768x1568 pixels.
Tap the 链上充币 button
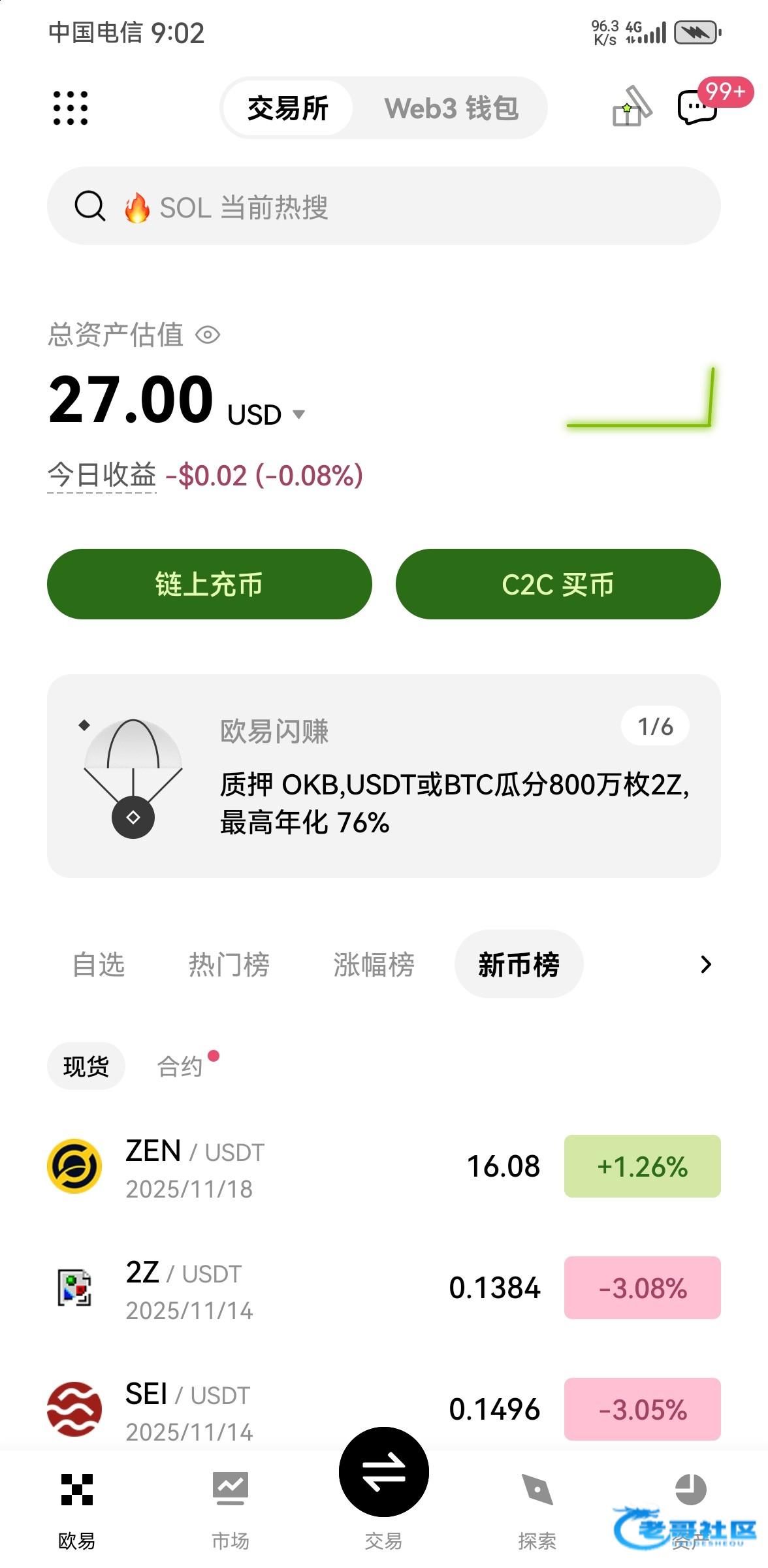209,584
